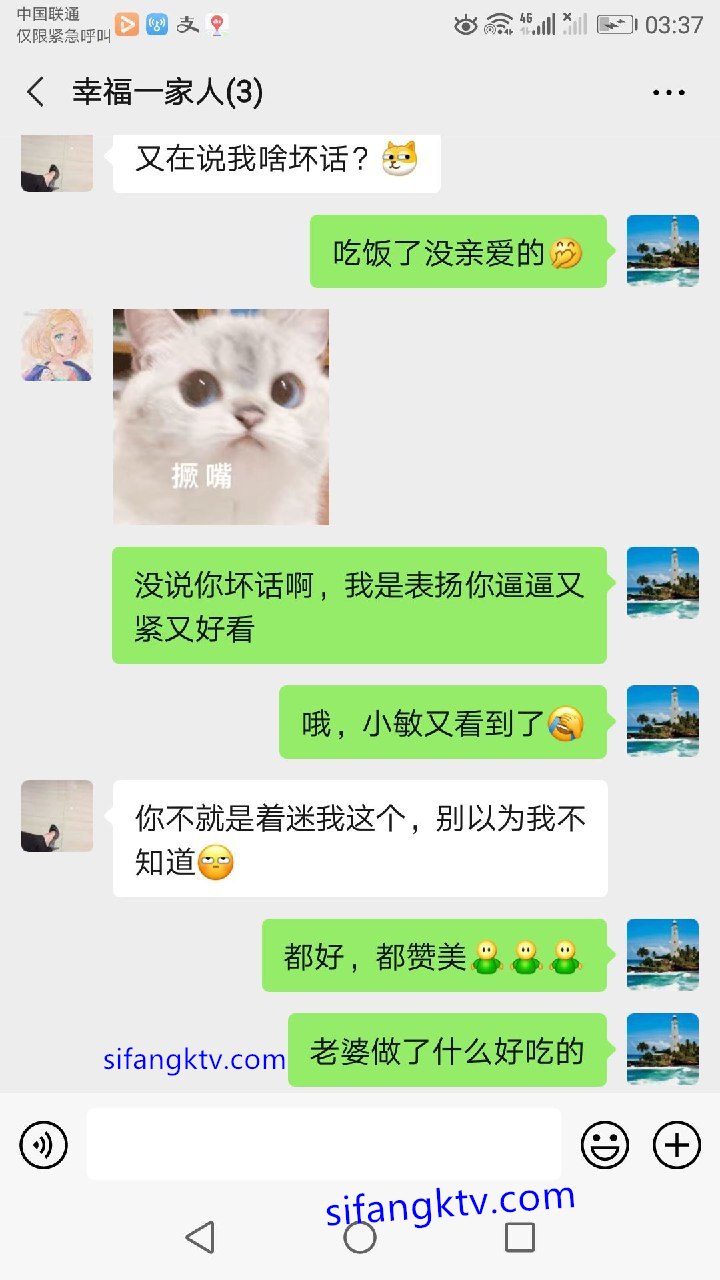Image resolution: width=720 pixels, height=1280 pixels.
Task: Open the chat info overflow menu
Action: (668, 93)
